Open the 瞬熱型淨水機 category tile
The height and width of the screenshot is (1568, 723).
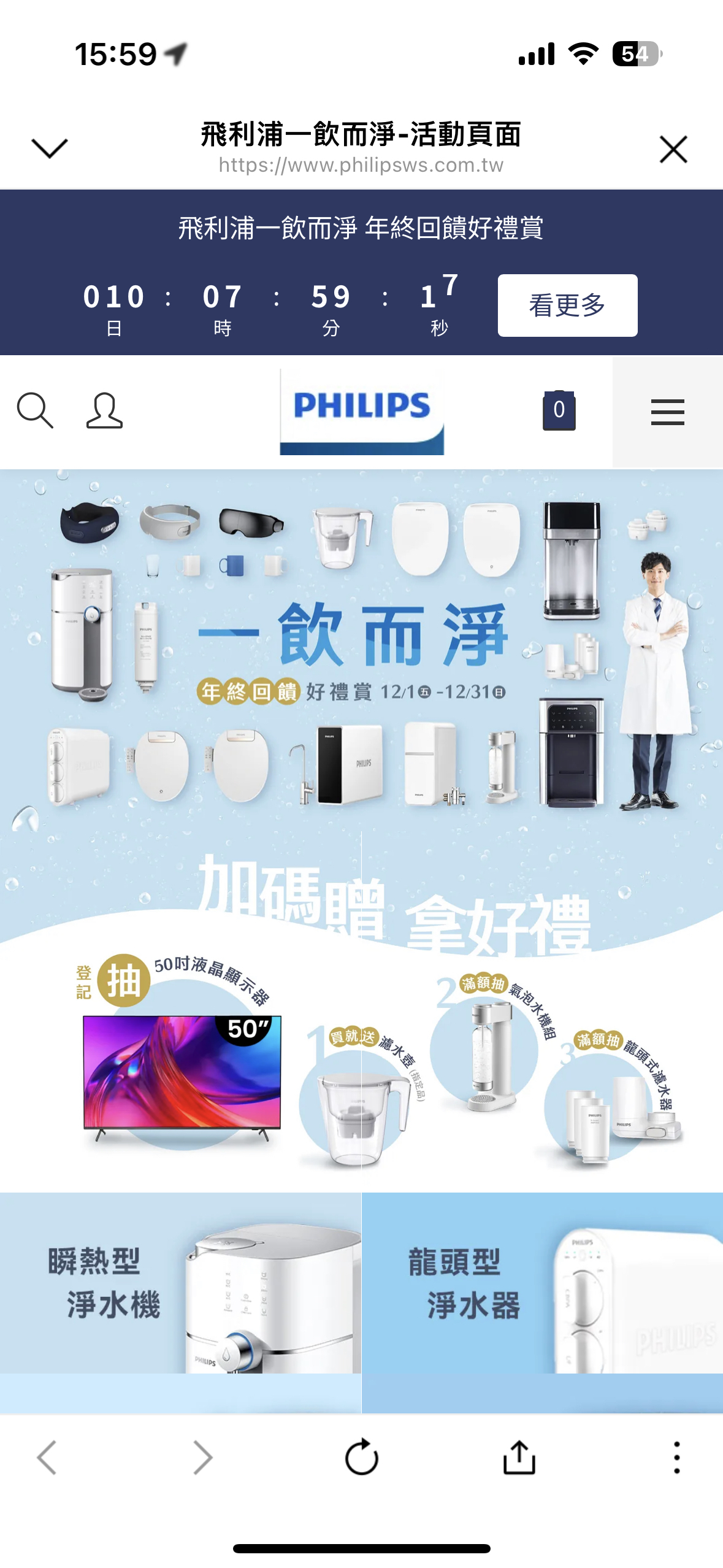pos(180,1302)
